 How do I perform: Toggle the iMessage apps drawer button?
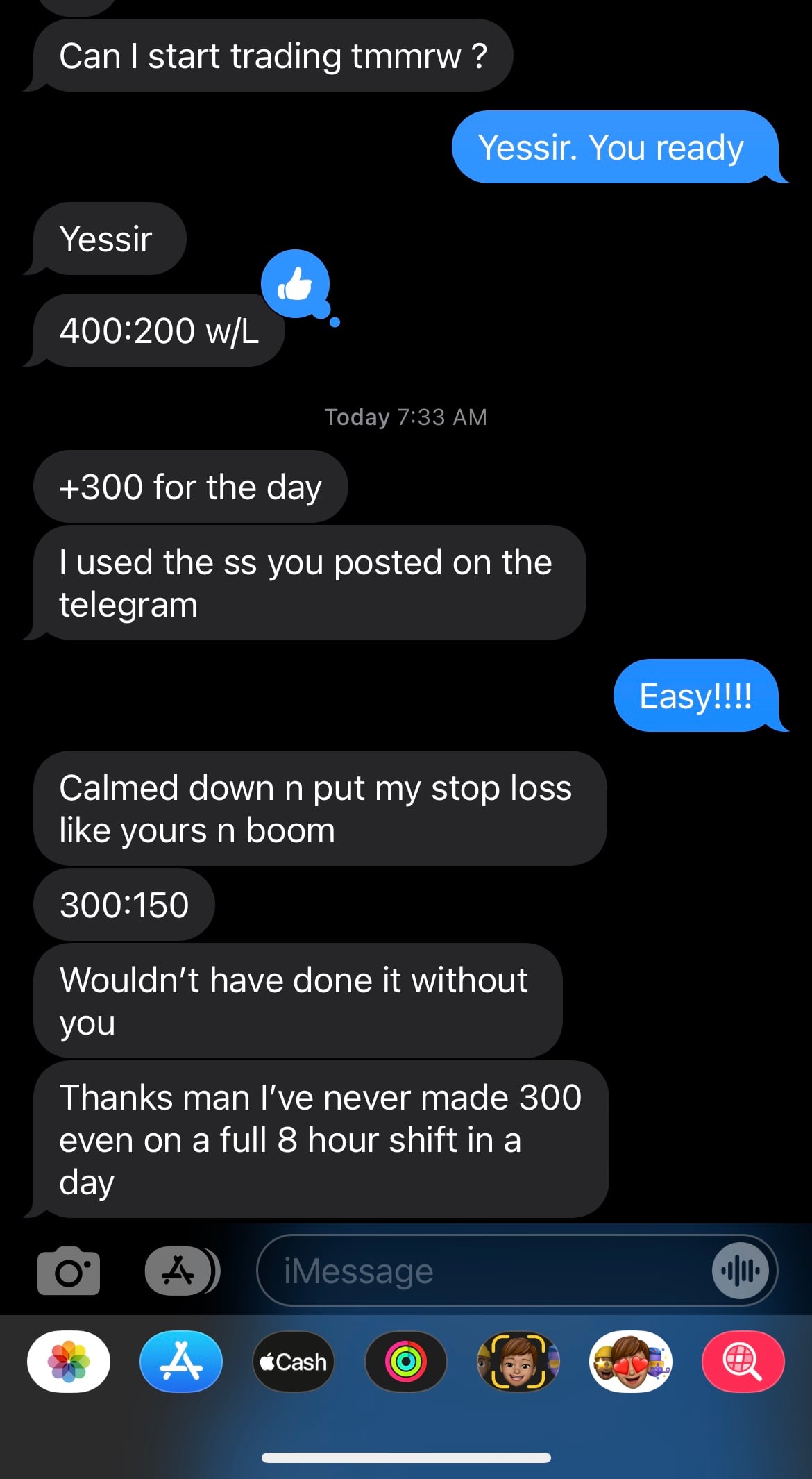click(181, 1271)
